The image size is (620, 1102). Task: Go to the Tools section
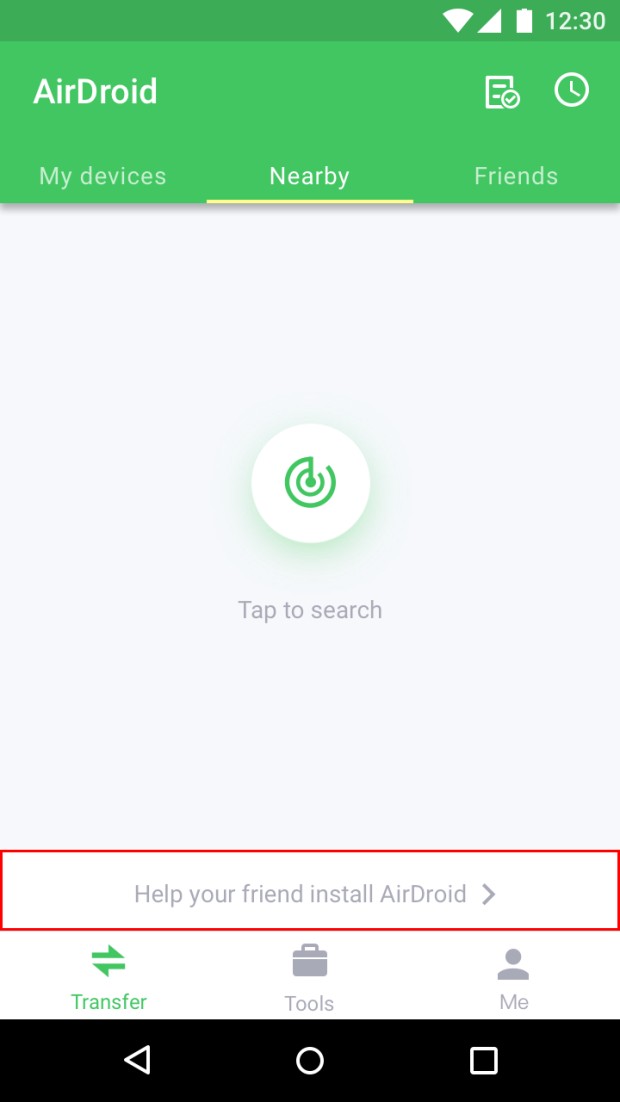[309, 977]
